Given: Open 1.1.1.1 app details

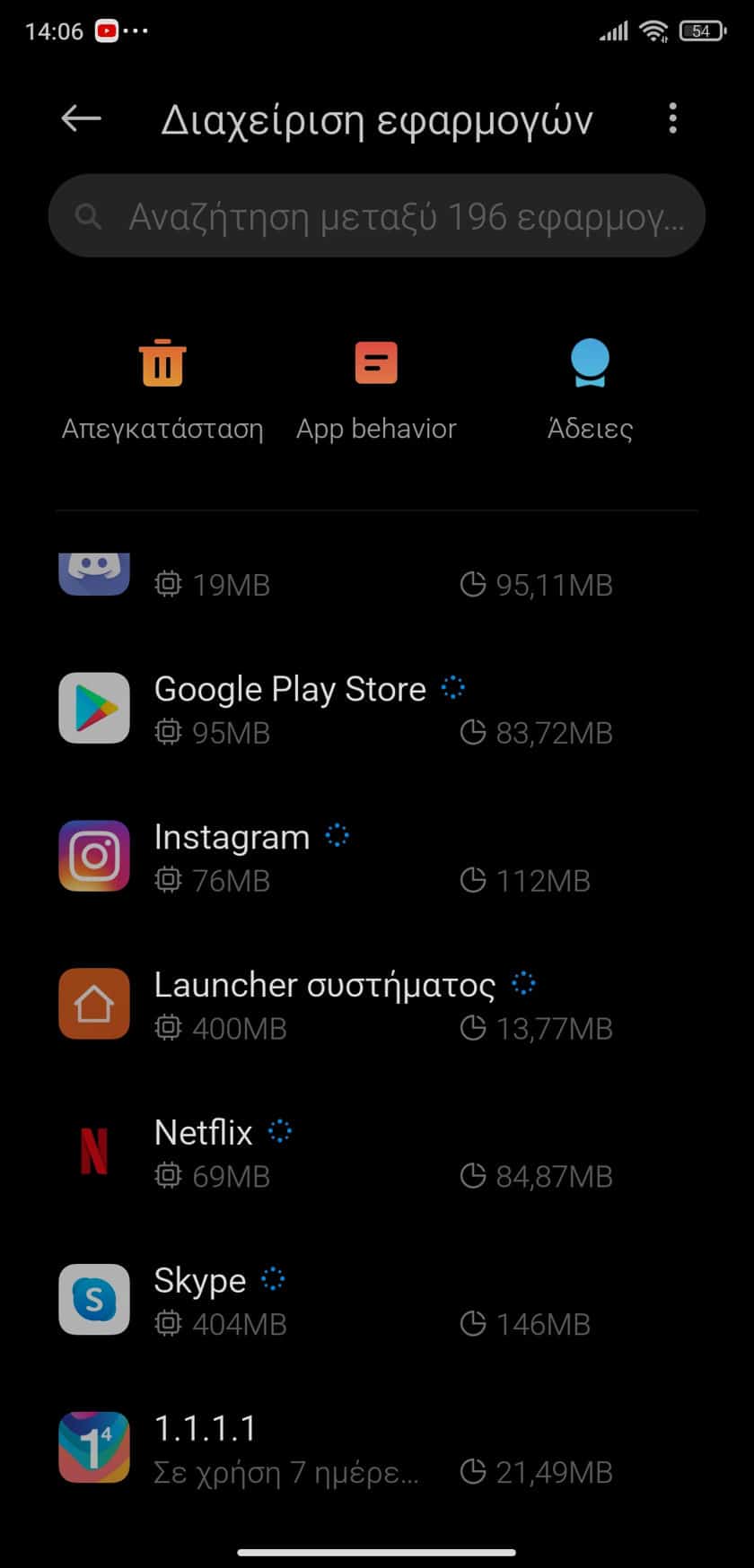Looking at the screenshot, I should (x=377, y=1449).
